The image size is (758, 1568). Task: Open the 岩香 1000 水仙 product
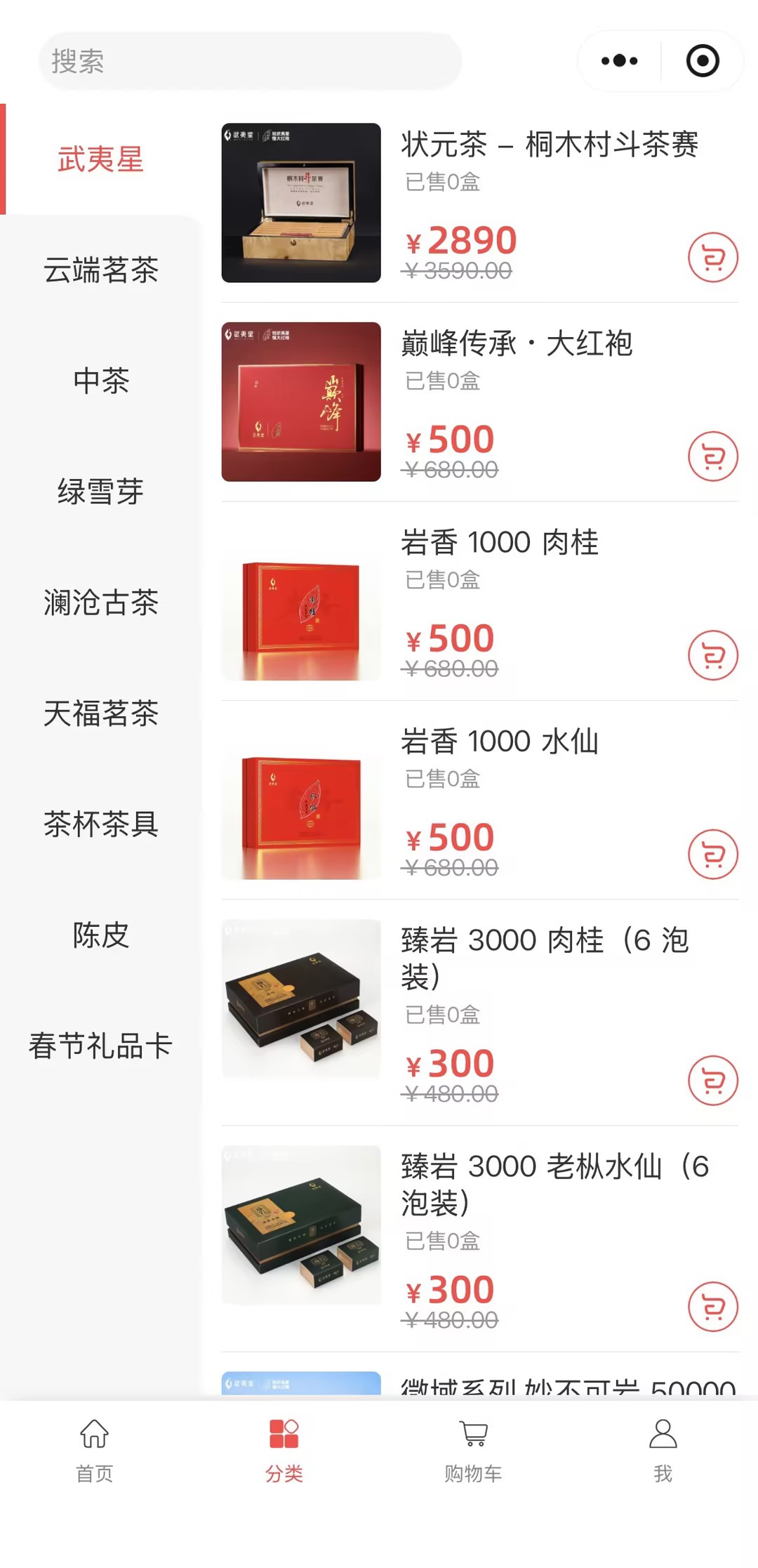[499, 742]
